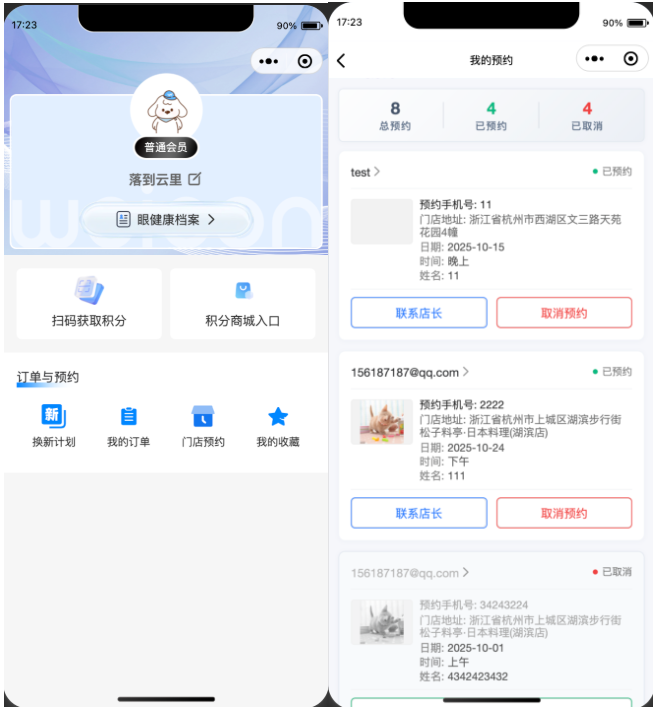The width and height of the screenshot is (653, 707).
Task: Cancel the 2025-10-24 booking
Action: [564, 513]
